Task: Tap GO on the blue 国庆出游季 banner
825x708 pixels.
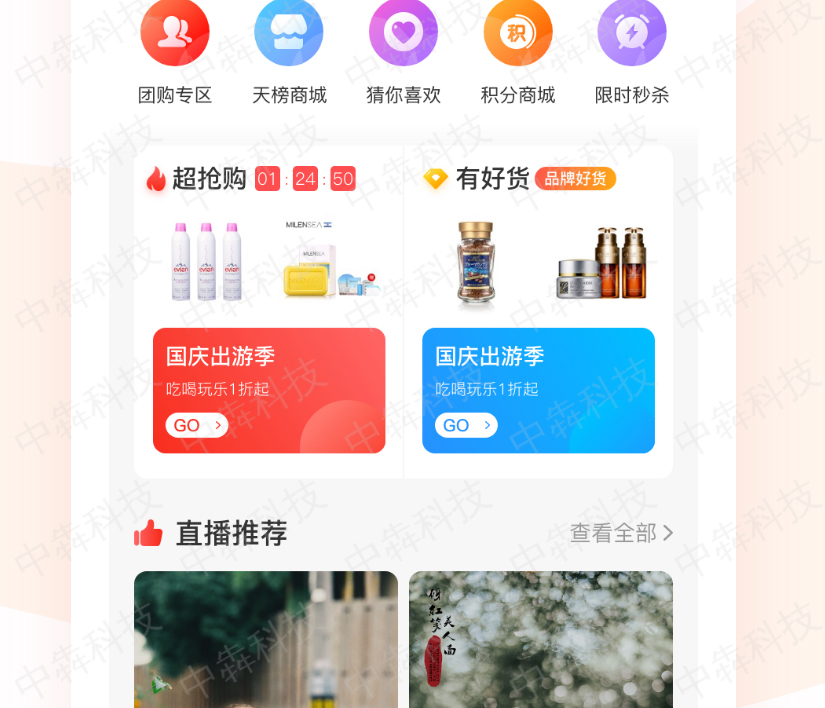Action: pos(466,425)
